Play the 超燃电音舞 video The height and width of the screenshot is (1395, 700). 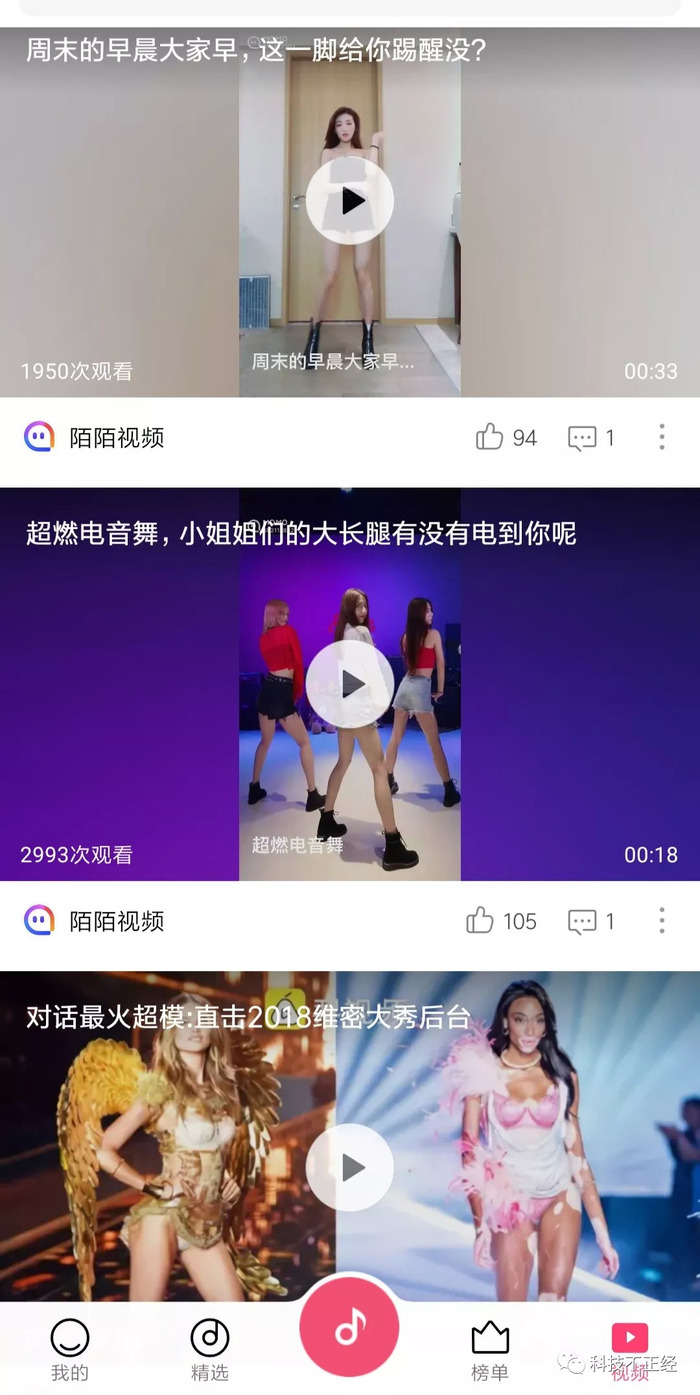click(x=349, y=684)
